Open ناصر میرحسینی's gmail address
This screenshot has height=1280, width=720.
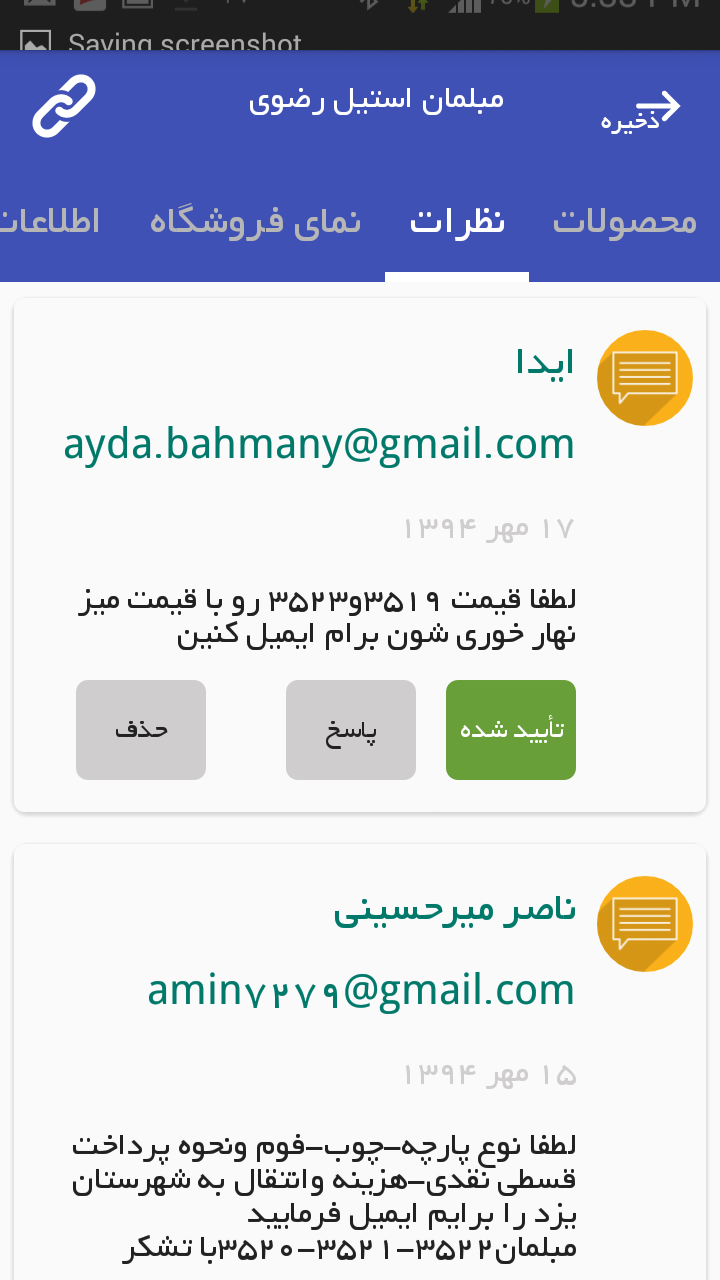tap(361, 990)
